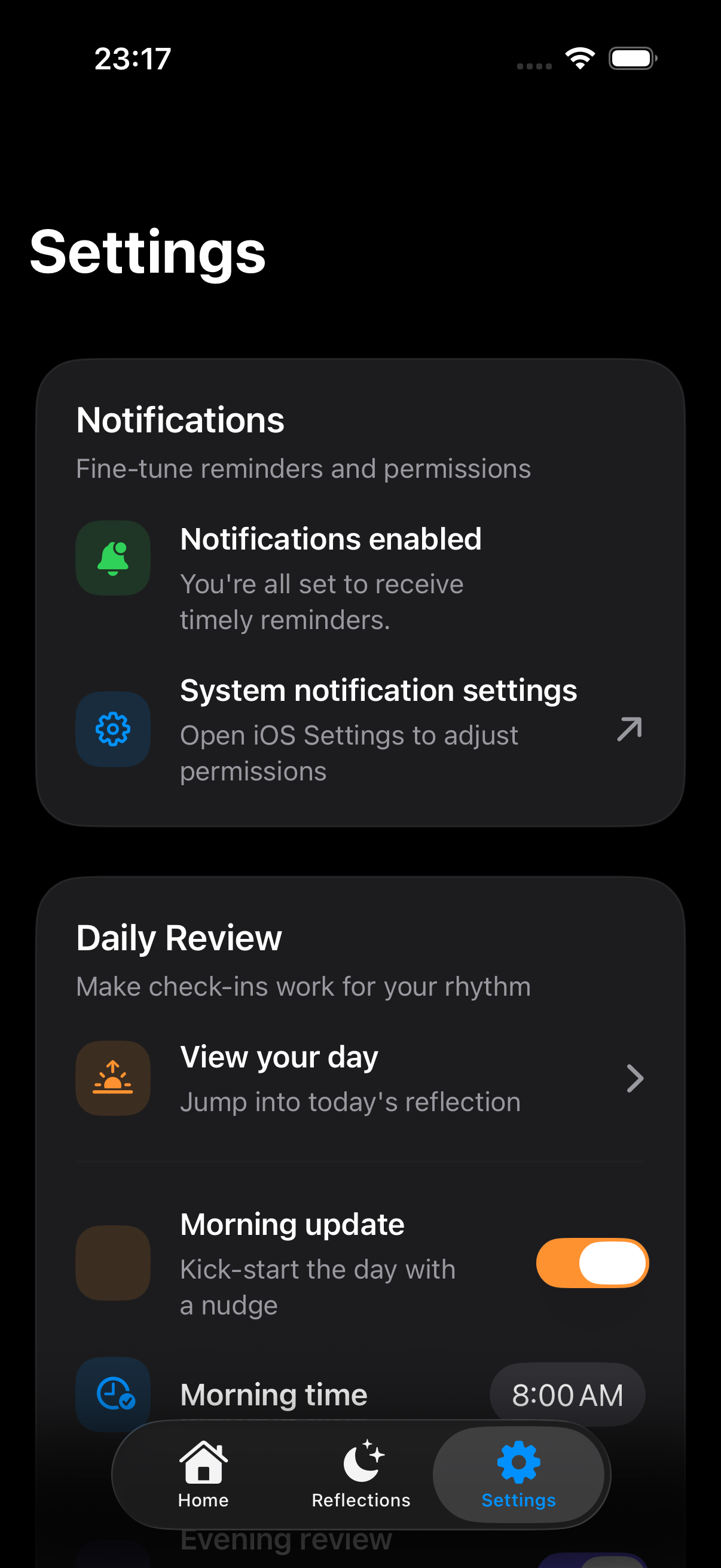Viewport: 721px width, 1568px height.
Task: Expand View your day via its chevron
Action: pyautogui.click(x=636, y=1078)
